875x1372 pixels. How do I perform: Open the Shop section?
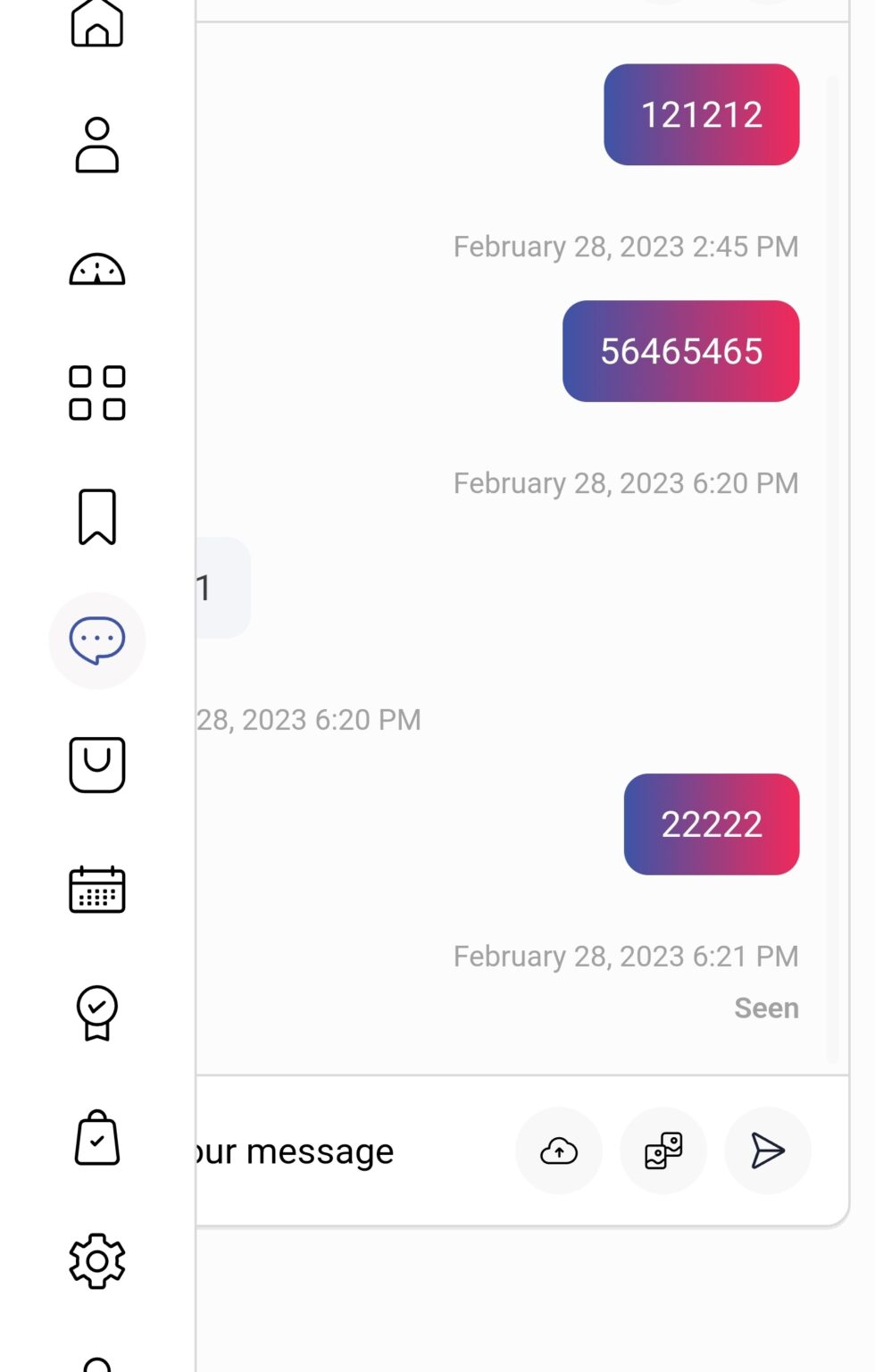(98, 764)
